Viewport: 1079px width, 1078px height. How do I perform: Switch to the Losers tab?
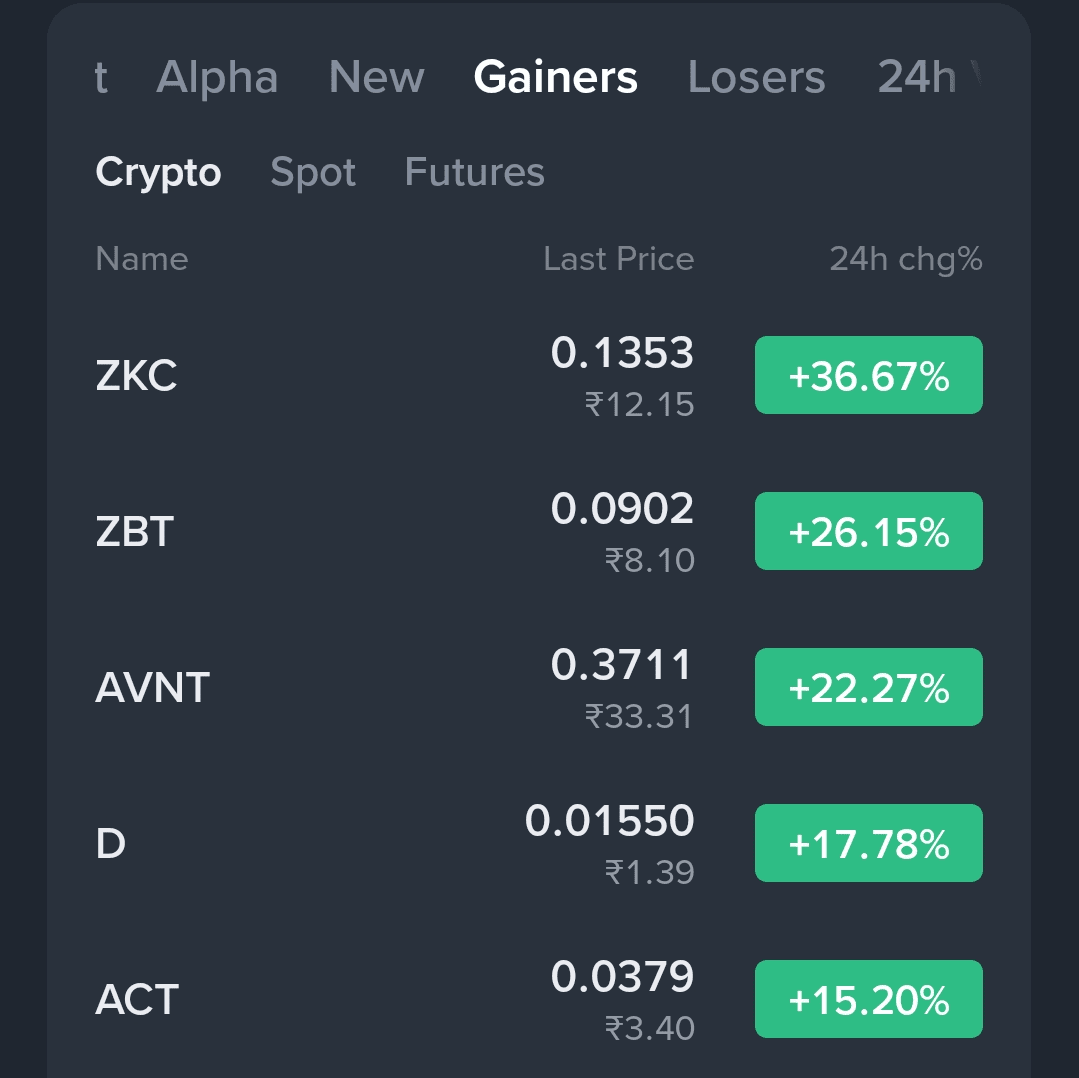pos(756,77)
